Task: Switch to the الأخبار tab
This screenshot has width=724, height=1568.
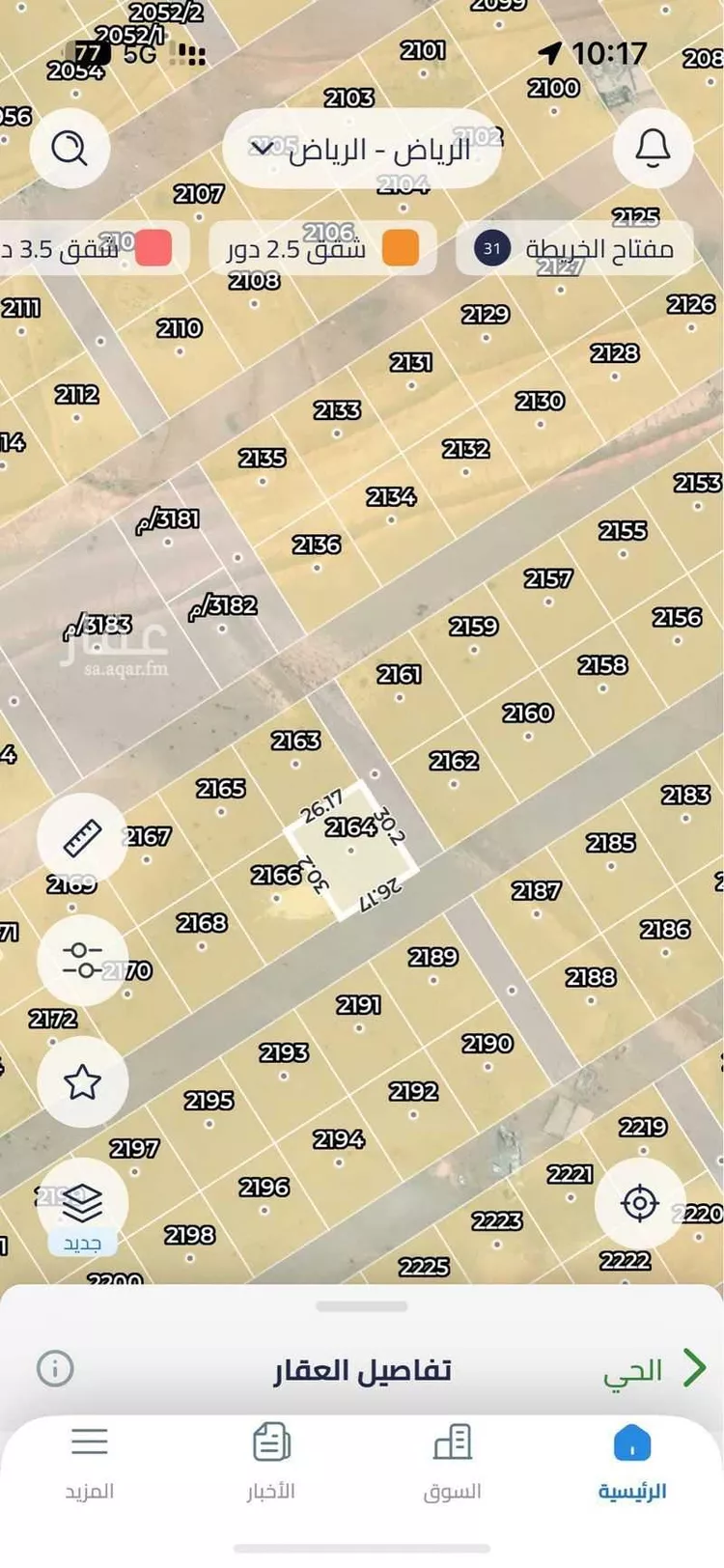Action: pyautogui.click(x=271, y=1464)
